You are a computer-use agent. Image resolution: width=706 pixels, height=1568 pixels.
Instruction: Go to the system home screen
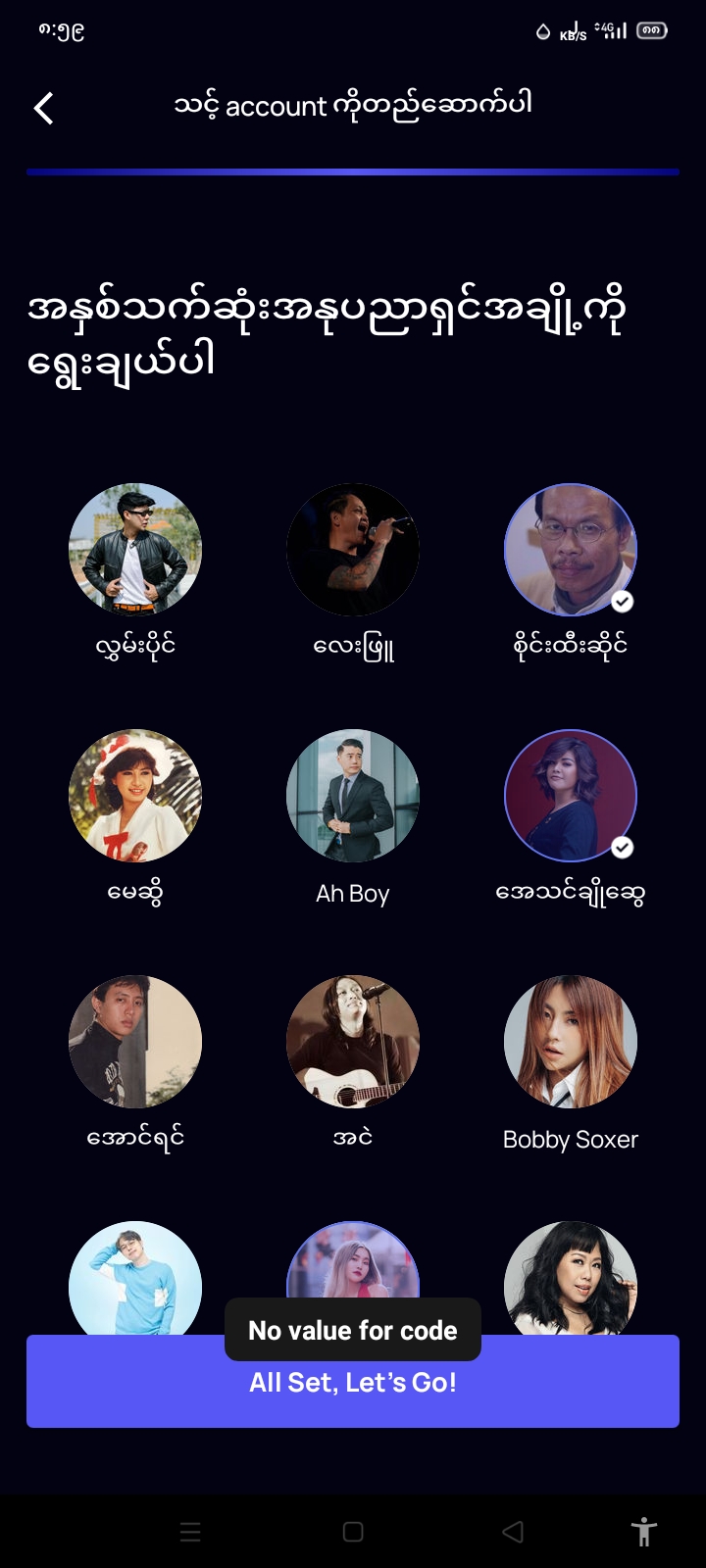click(353, 1532)
